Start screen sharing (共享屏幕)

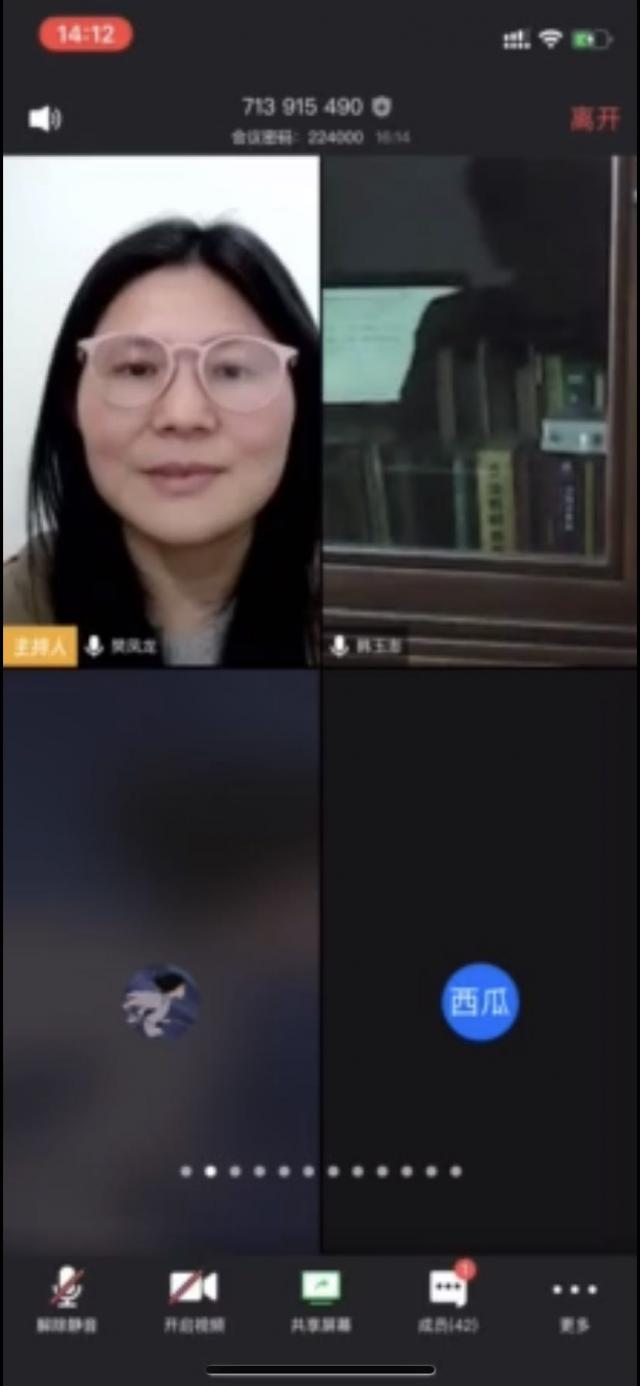coord(321,1299)
